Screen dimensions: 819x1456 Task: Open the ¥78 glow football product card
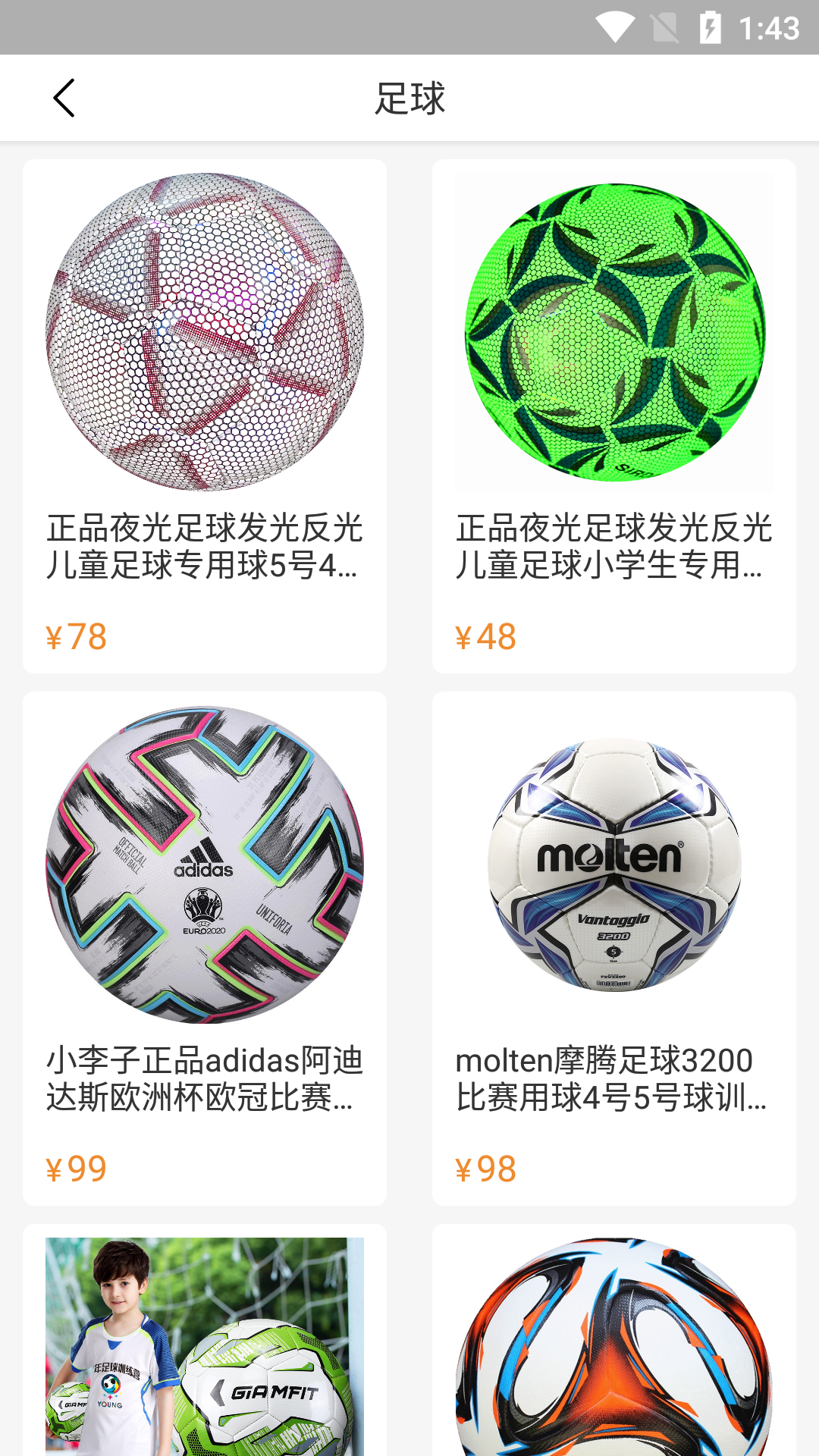[205, 416]
